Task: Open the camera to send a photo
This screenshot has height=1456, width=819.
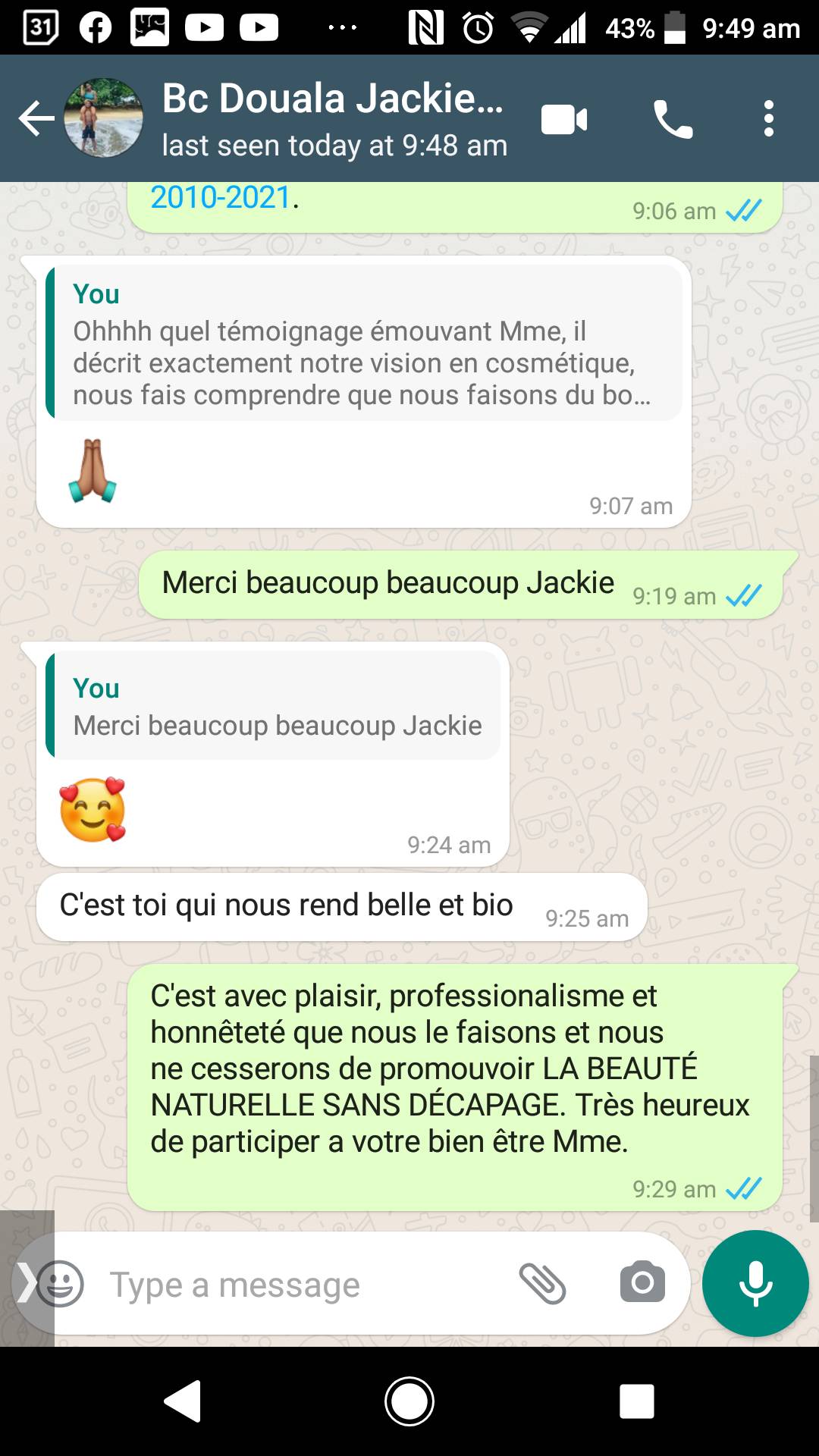Action: click(642, 1283)
